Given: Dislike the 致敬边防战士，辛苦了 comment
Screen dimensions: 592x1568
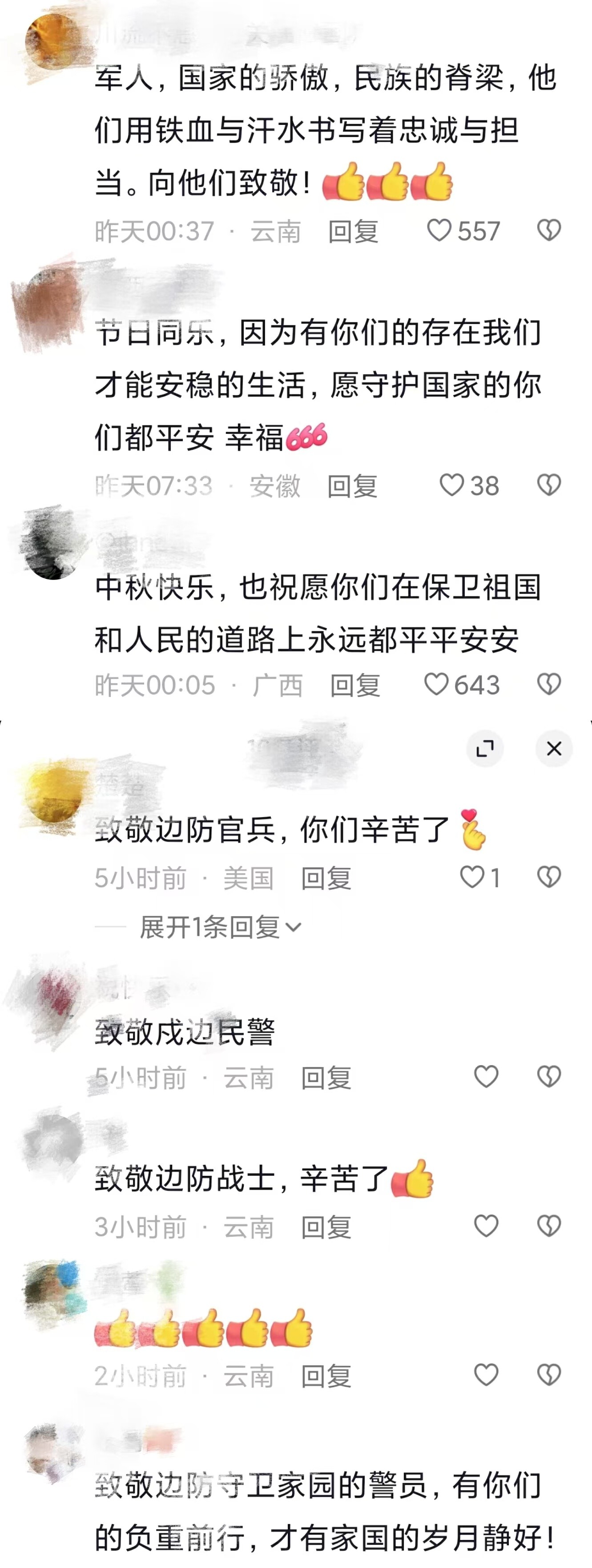Looking at the screenshot, I should click(x=549, y=1226).
